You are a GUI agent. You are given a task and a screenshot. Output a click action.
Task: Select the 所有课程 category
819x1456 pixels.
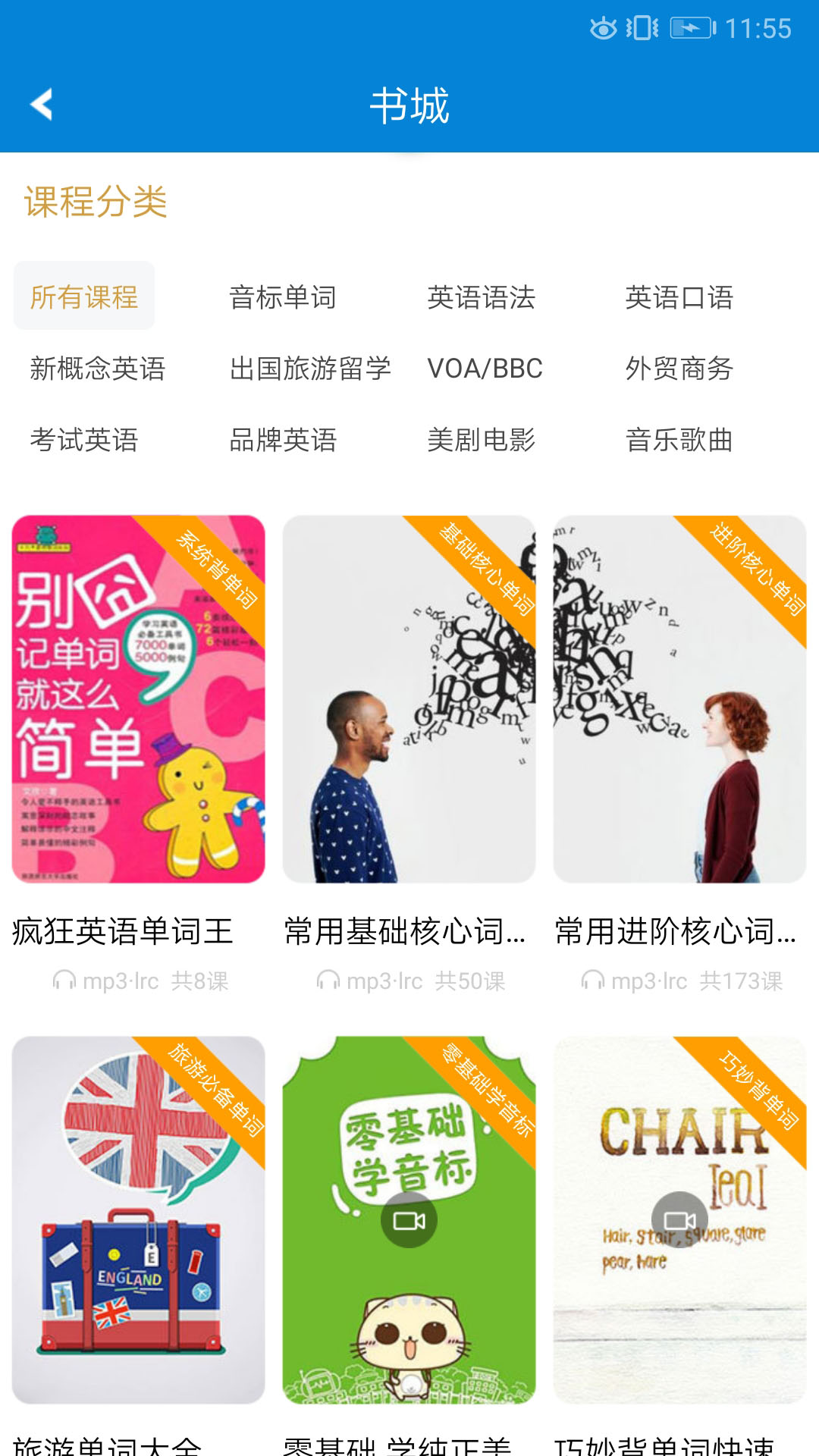pos(84,297)
